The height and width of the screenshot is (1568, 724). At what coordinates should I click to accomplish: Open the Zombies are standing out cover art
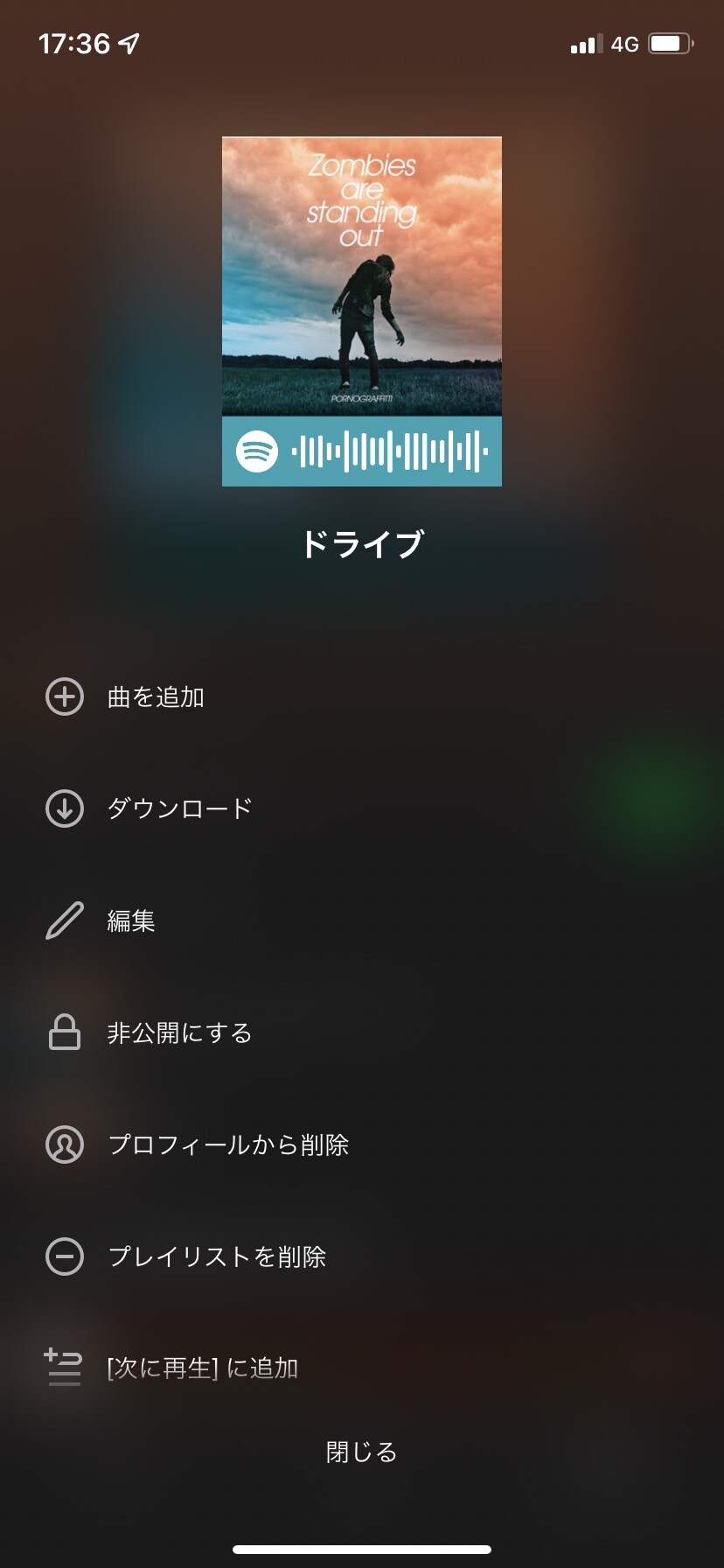pyautogui.click(x=361, y=276)
